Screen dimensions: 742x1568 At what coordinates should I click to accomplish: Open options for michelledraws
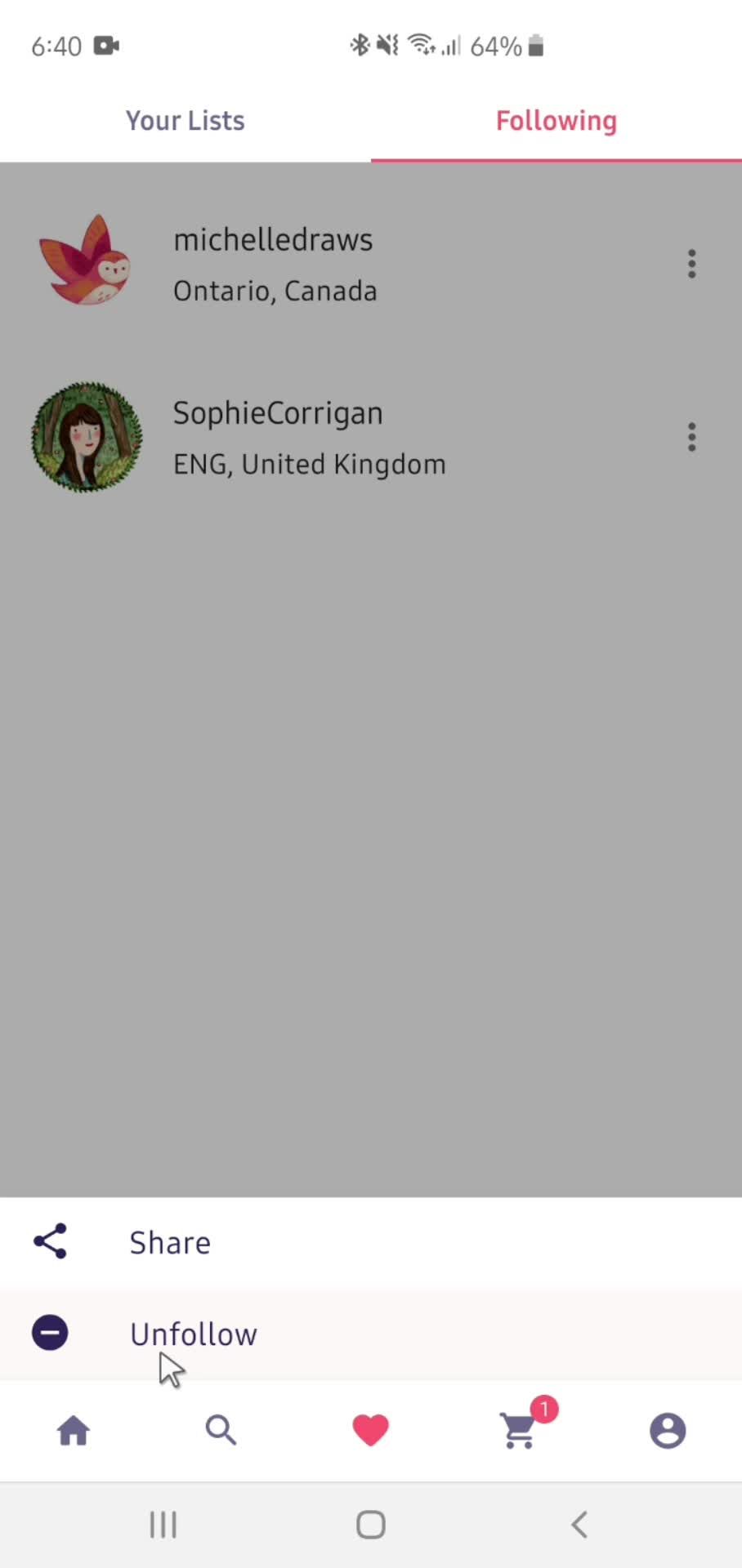(x=691, y=264)
